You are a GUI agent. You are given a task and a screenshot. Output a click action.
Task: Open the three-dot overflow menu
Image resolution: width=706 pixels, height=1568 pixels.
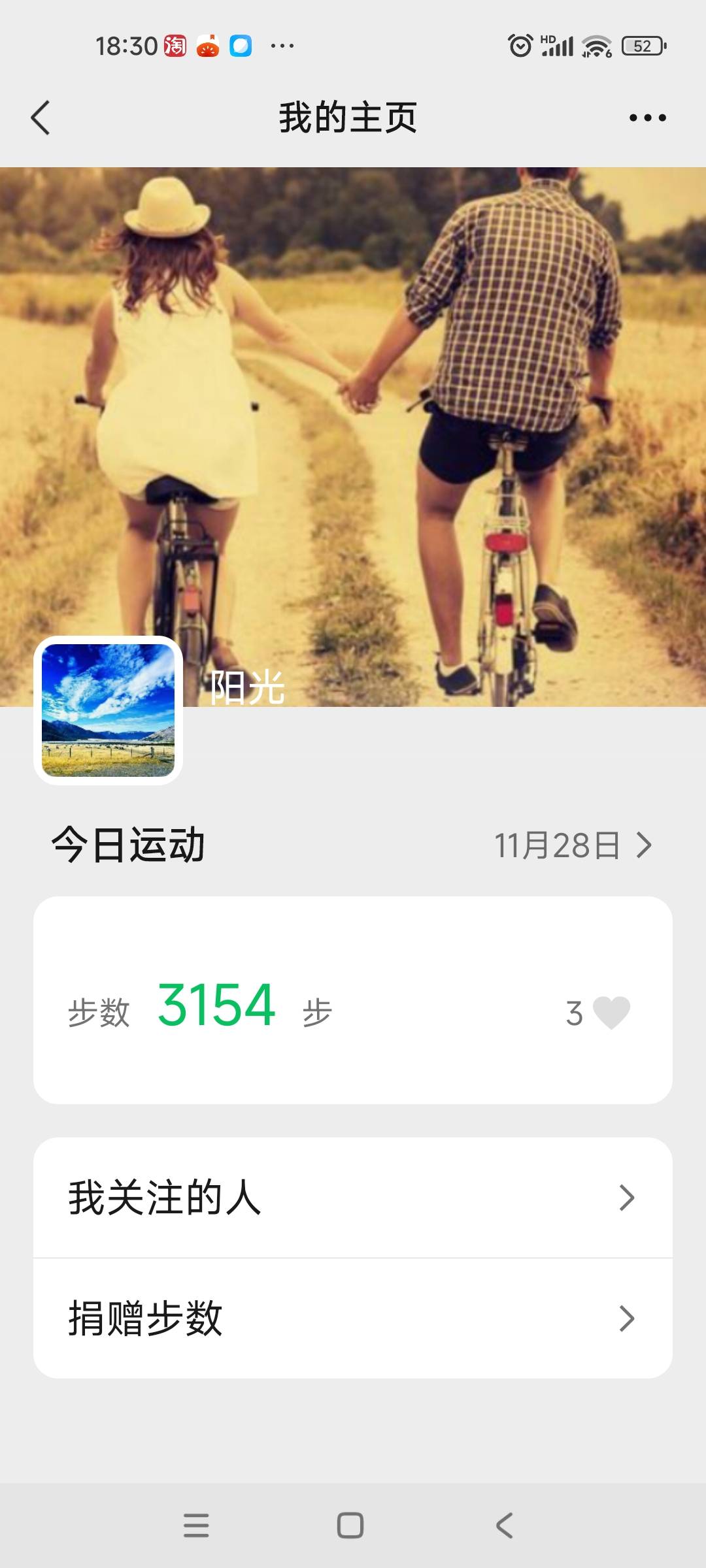(x=647, y=118)
